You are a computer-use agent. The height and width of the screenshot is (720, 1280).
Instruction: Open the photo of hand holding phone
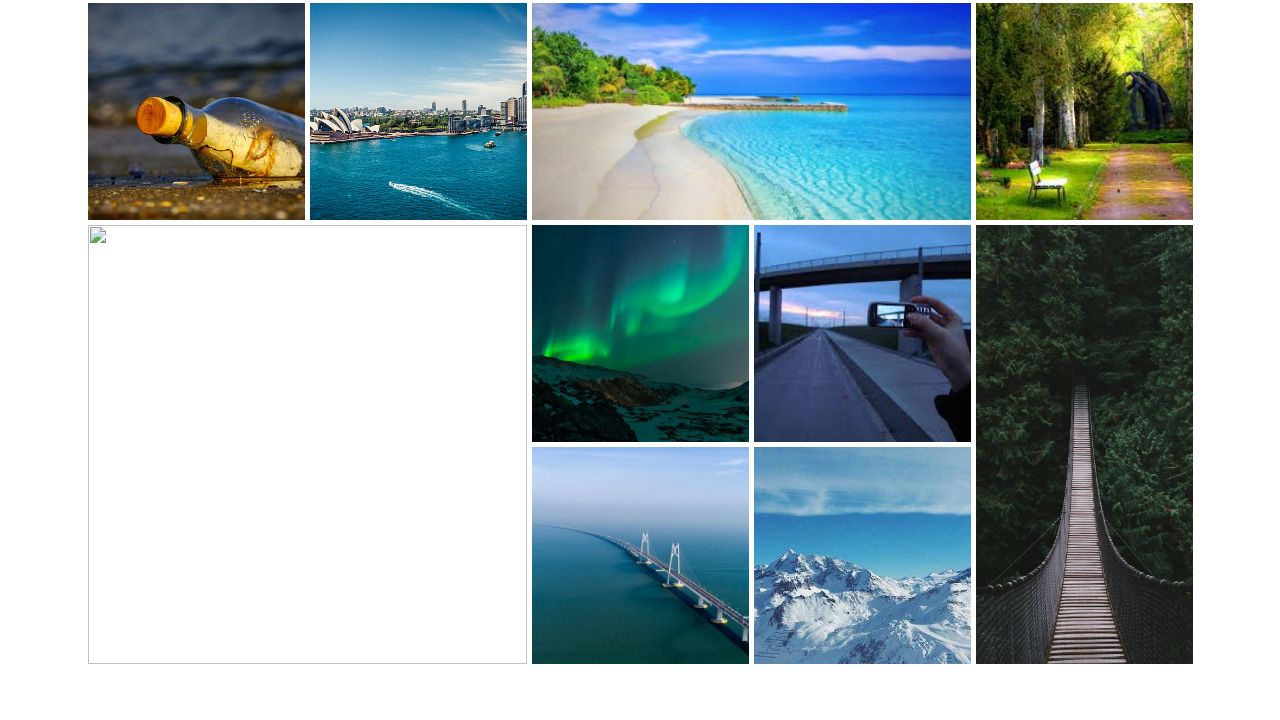pos(862,333)
